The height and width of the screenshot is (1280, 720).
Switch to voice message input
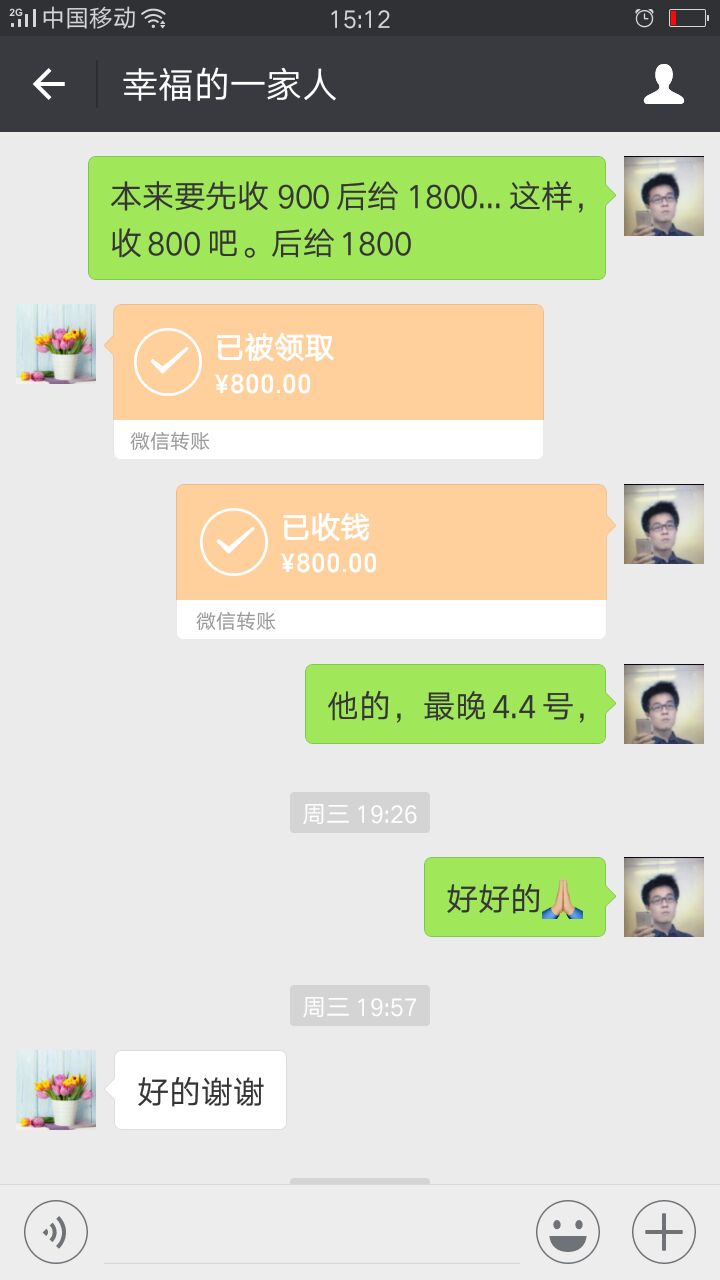pos(56,1232)
